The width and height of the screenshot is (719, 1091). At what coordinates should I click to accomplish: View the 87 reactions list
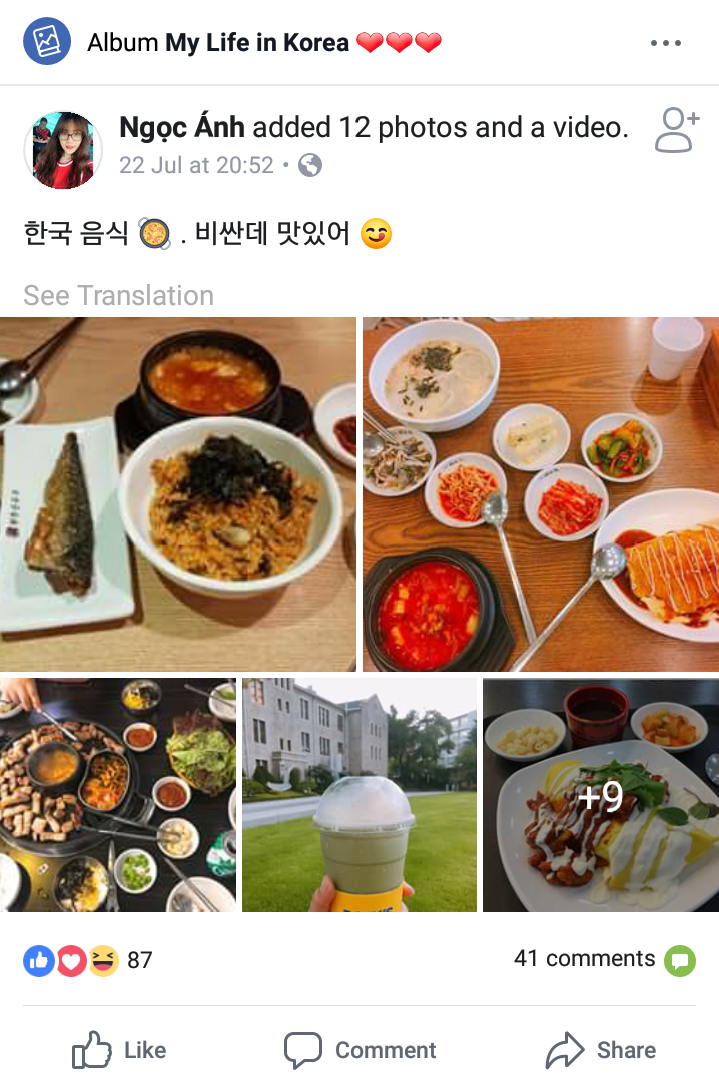[x=88, y=961]
